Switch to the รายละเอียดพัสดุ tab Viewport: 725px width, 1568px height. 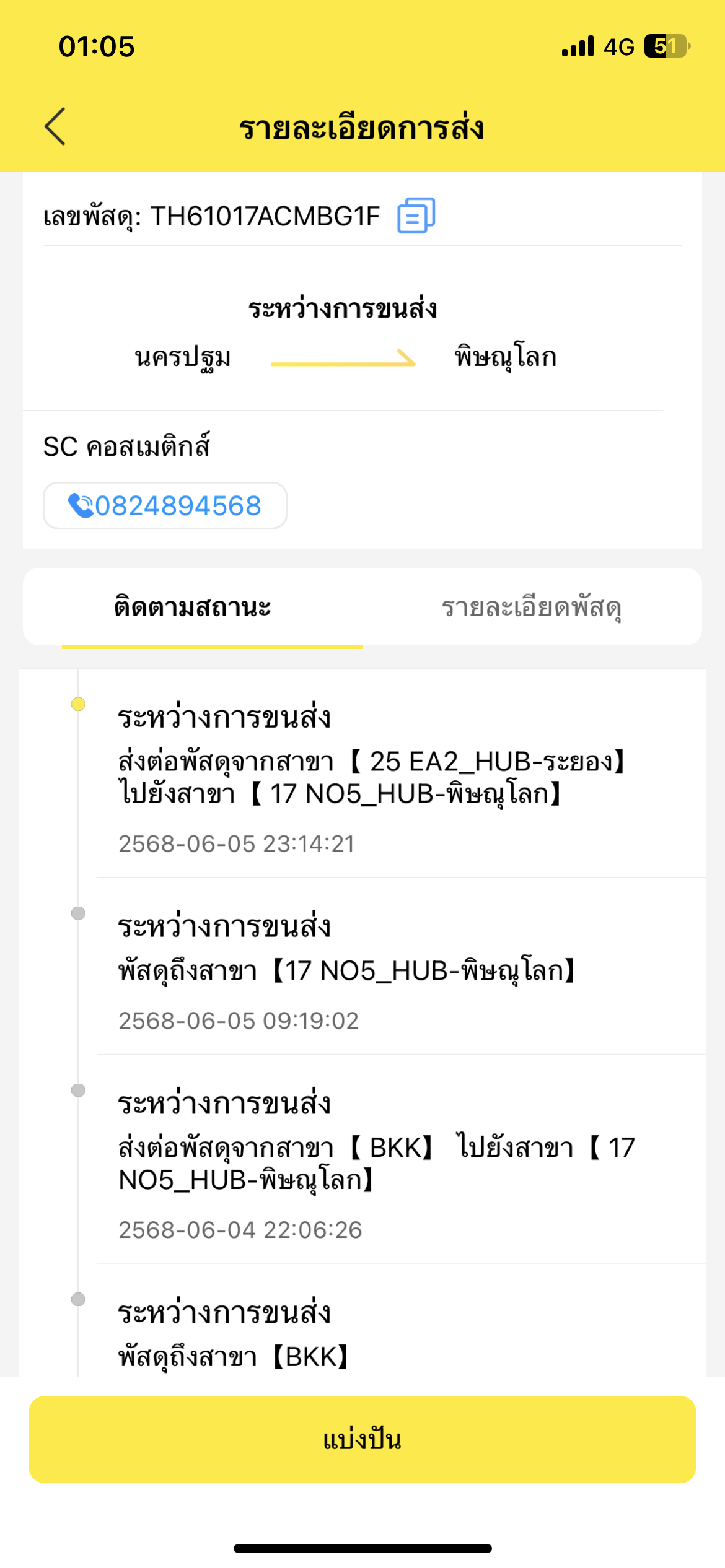coord(532,607)
